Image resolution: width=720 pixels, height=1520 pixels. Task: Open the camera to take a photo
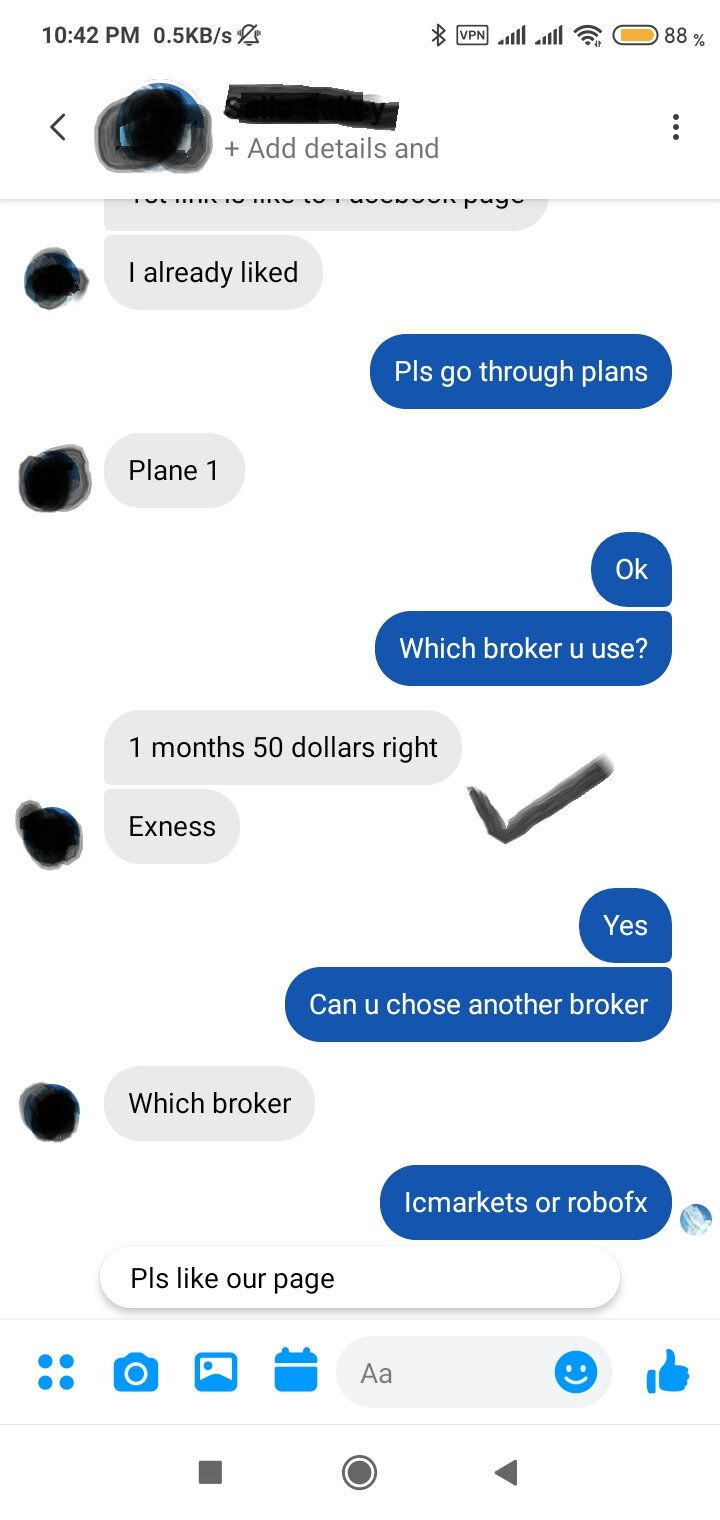click(136, 1373)
